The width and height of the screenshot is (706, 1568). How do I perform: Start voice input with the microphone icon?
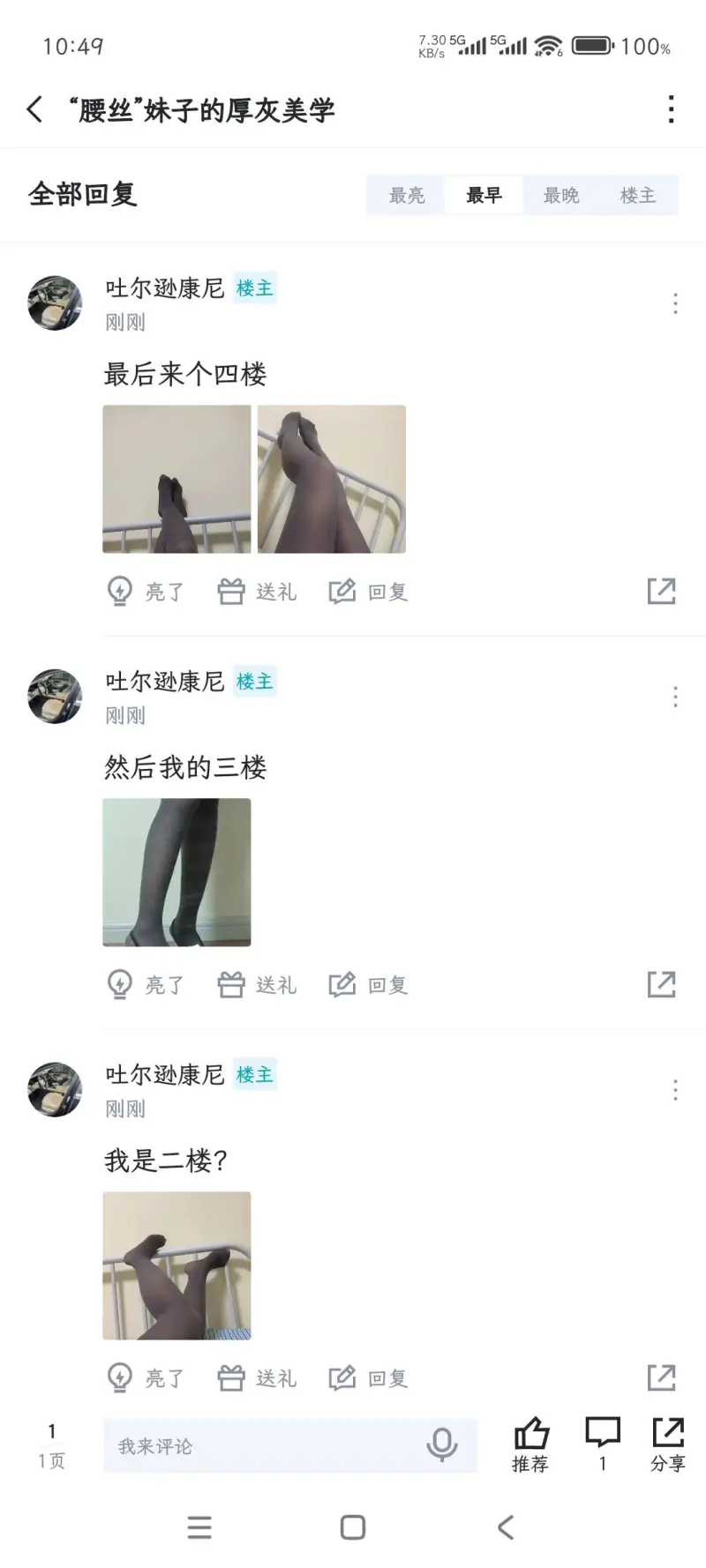[442, 1445]
